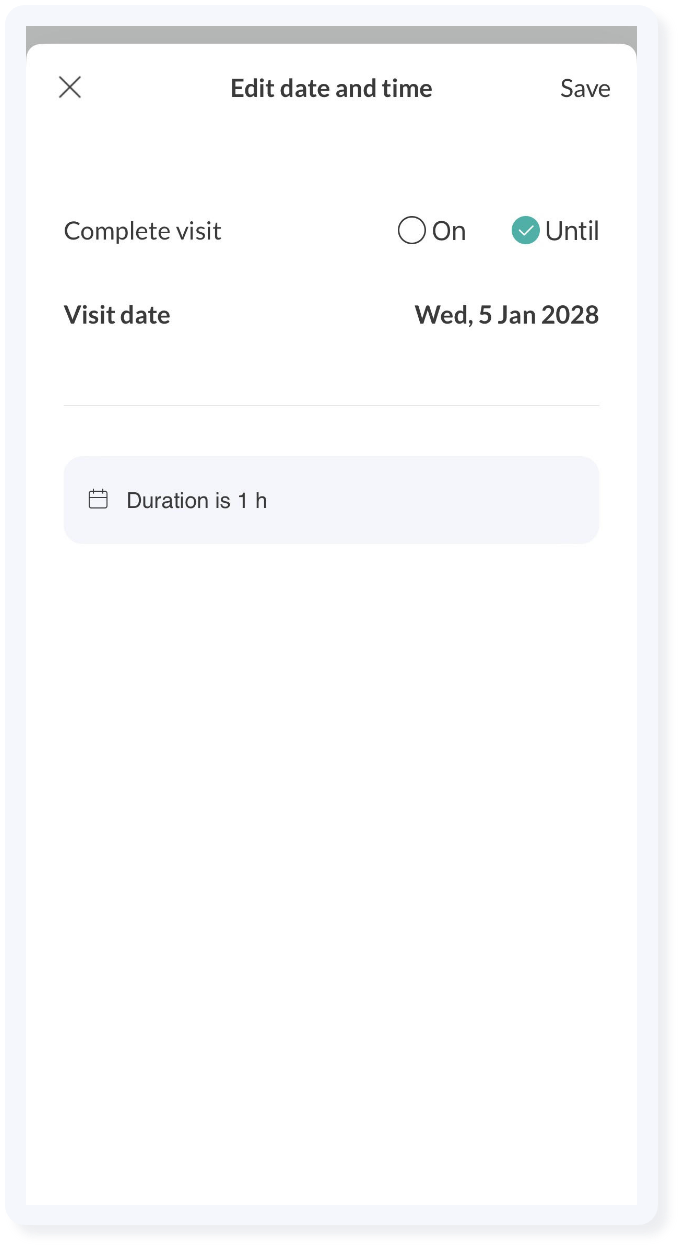The image size is (683, 1250).
Task: Close the Edit date and time dialog
Action: click(70, 88)
